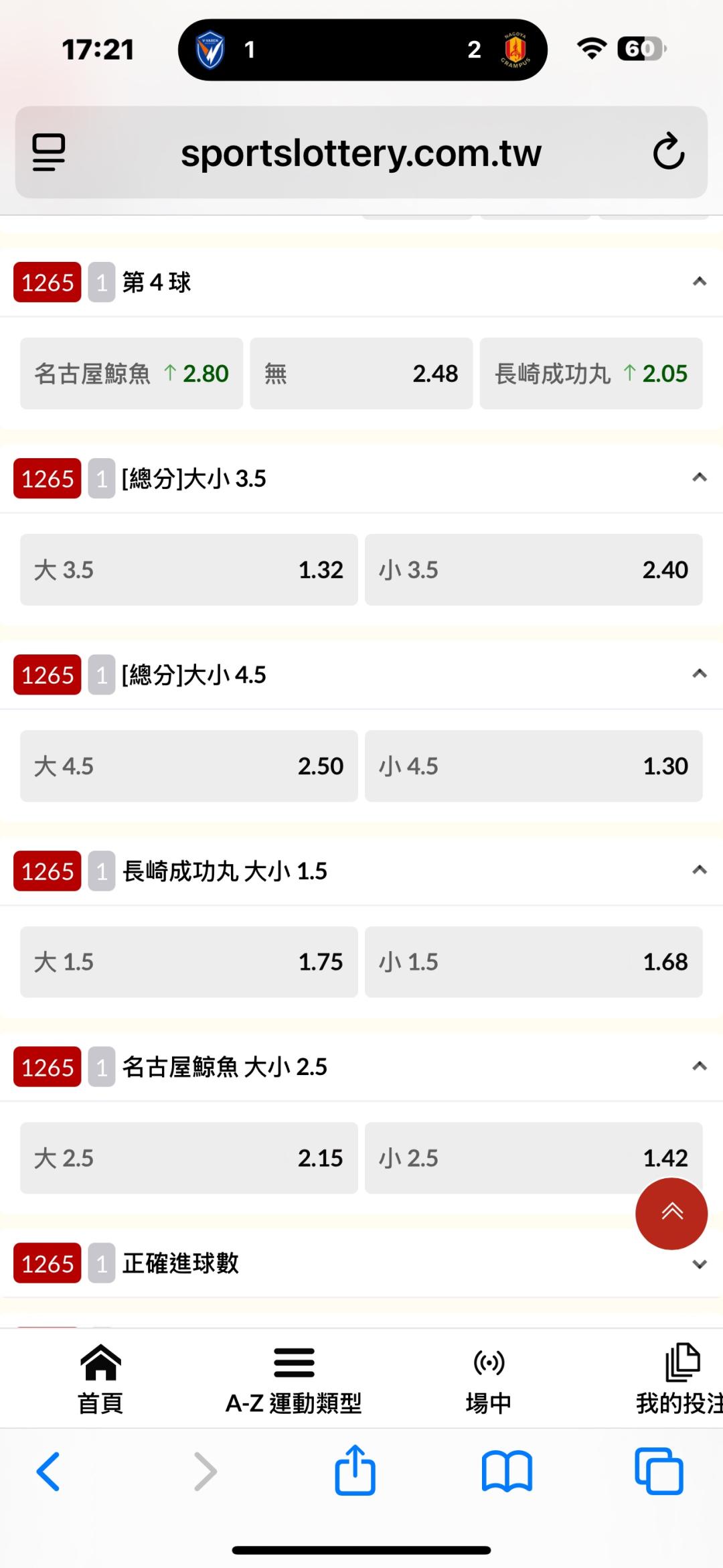
Task: Select 大 2.5 at odds 2.15
Action: [189, 1157]
